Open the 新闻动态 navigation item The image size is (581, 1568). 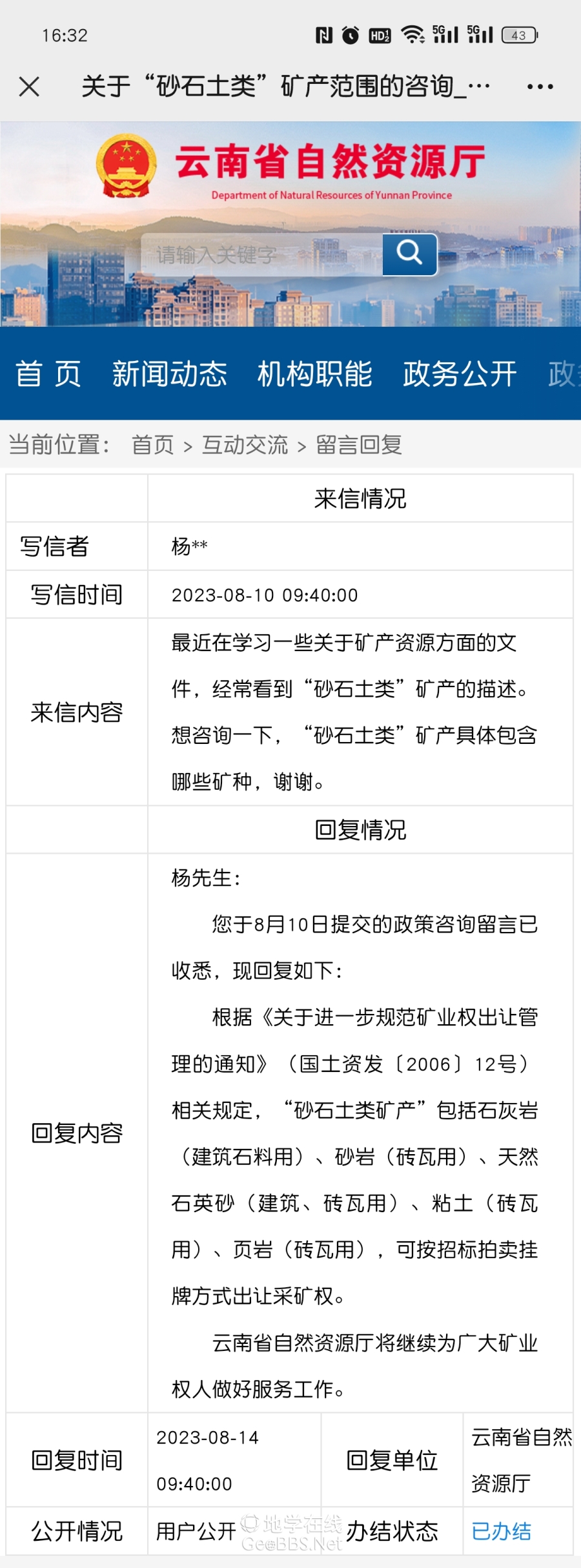tap(170, 374)
